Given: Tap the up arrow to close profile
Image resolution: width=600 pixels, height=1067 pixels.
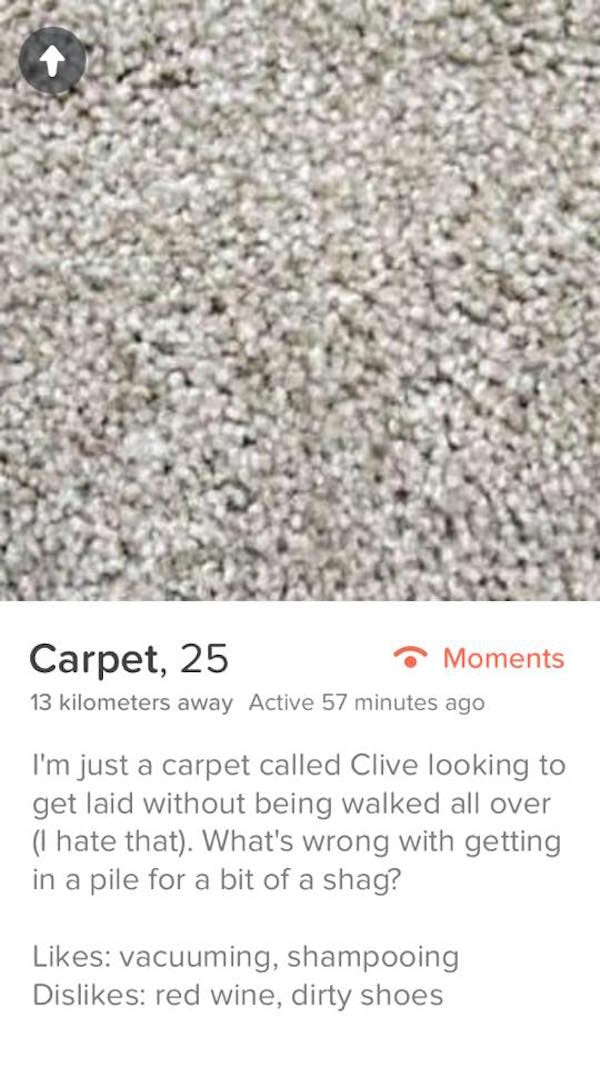Looking at the screenshot, I should 52,61.
